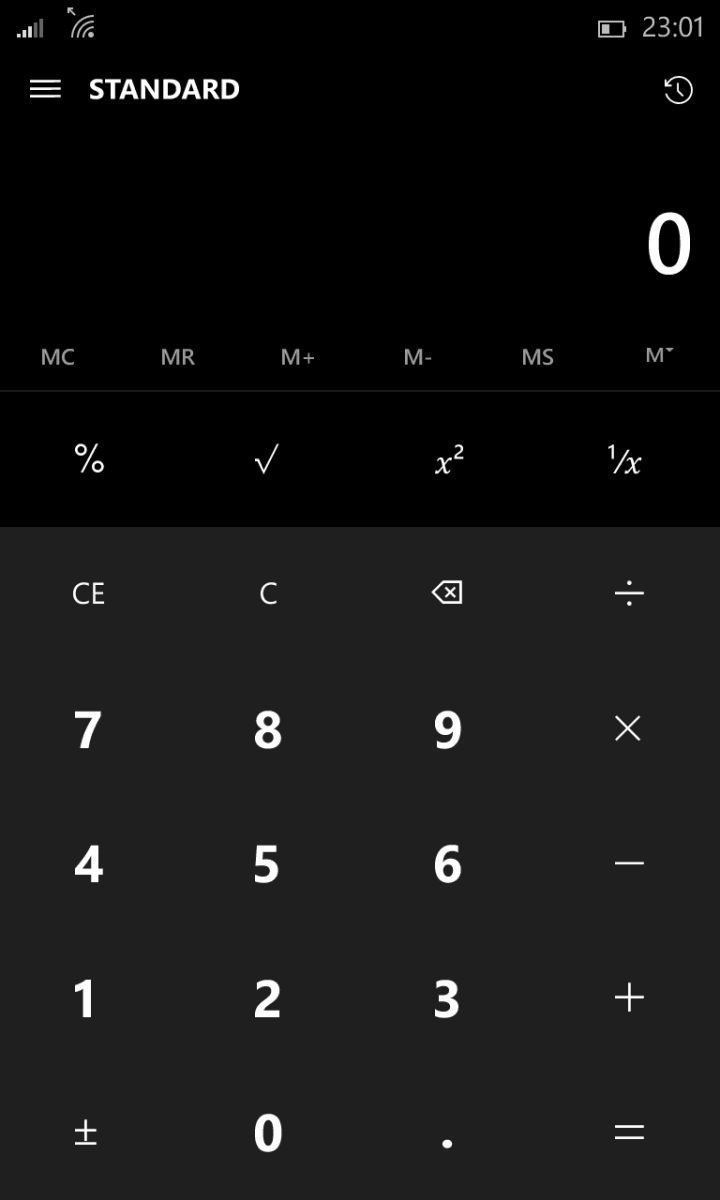Select the divide operator
This screenshot has height=1200, width=720.
click(629, 594)
